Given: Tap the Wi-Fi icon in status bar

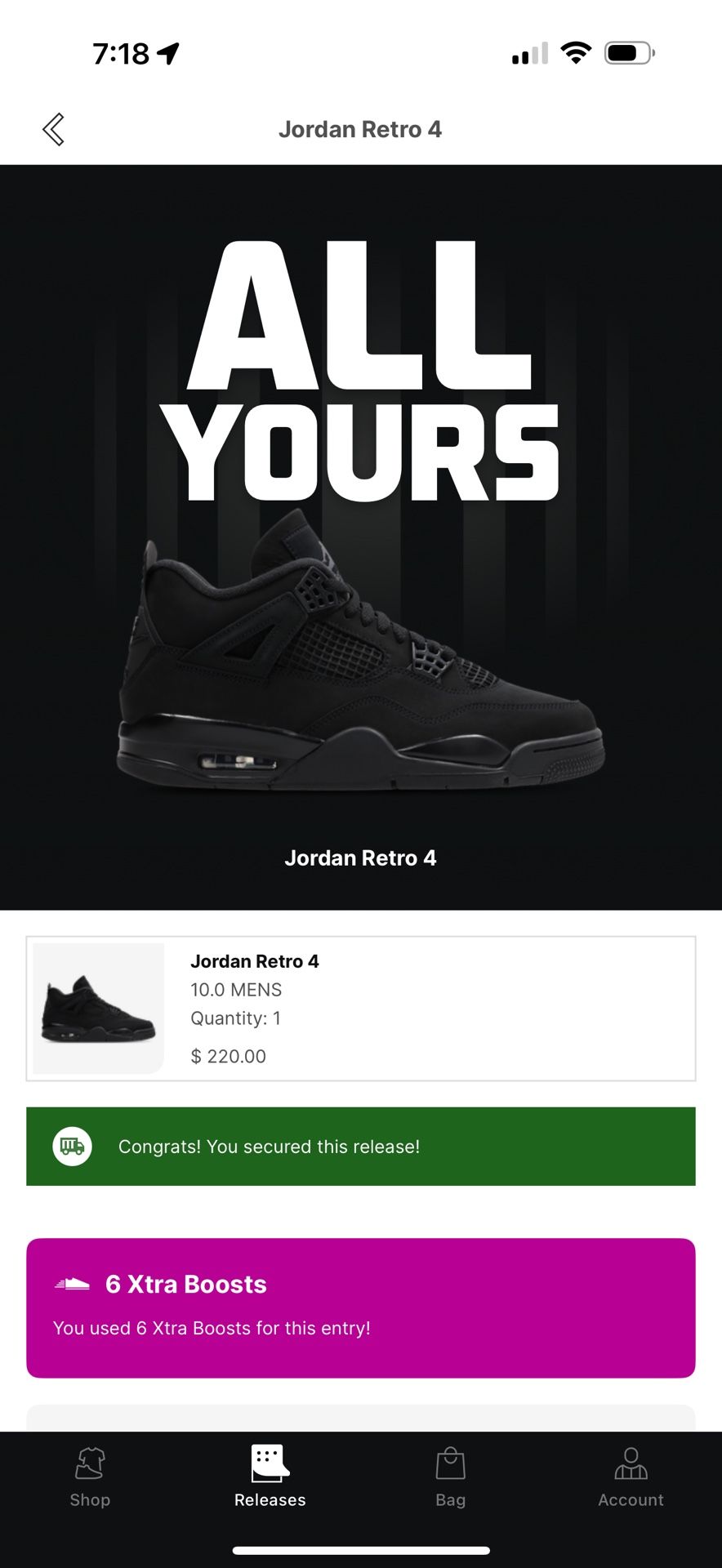Looking at the screenshot, I should pos(576,52).
